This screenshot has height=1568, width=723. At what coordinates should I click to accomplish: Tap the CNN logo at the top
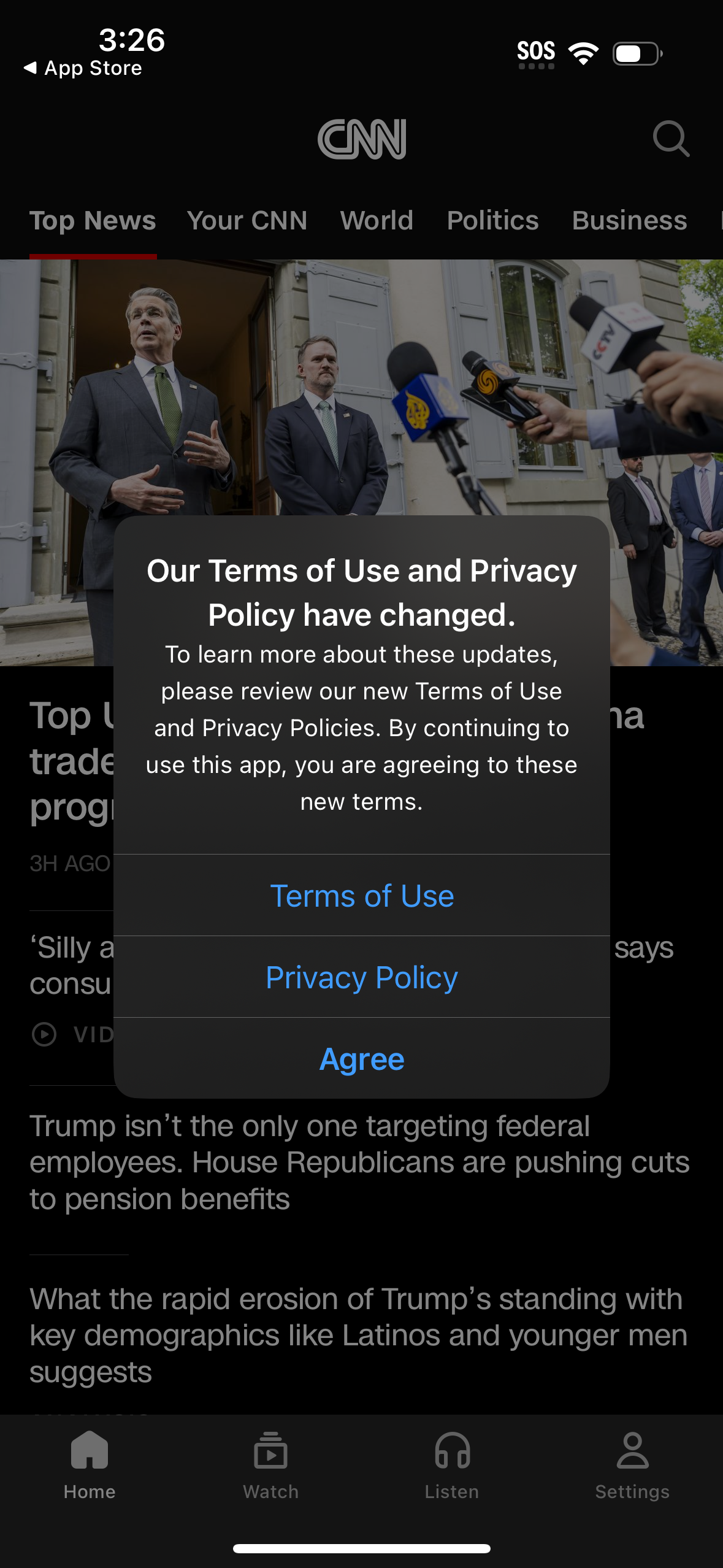click(x=363, y=140)
